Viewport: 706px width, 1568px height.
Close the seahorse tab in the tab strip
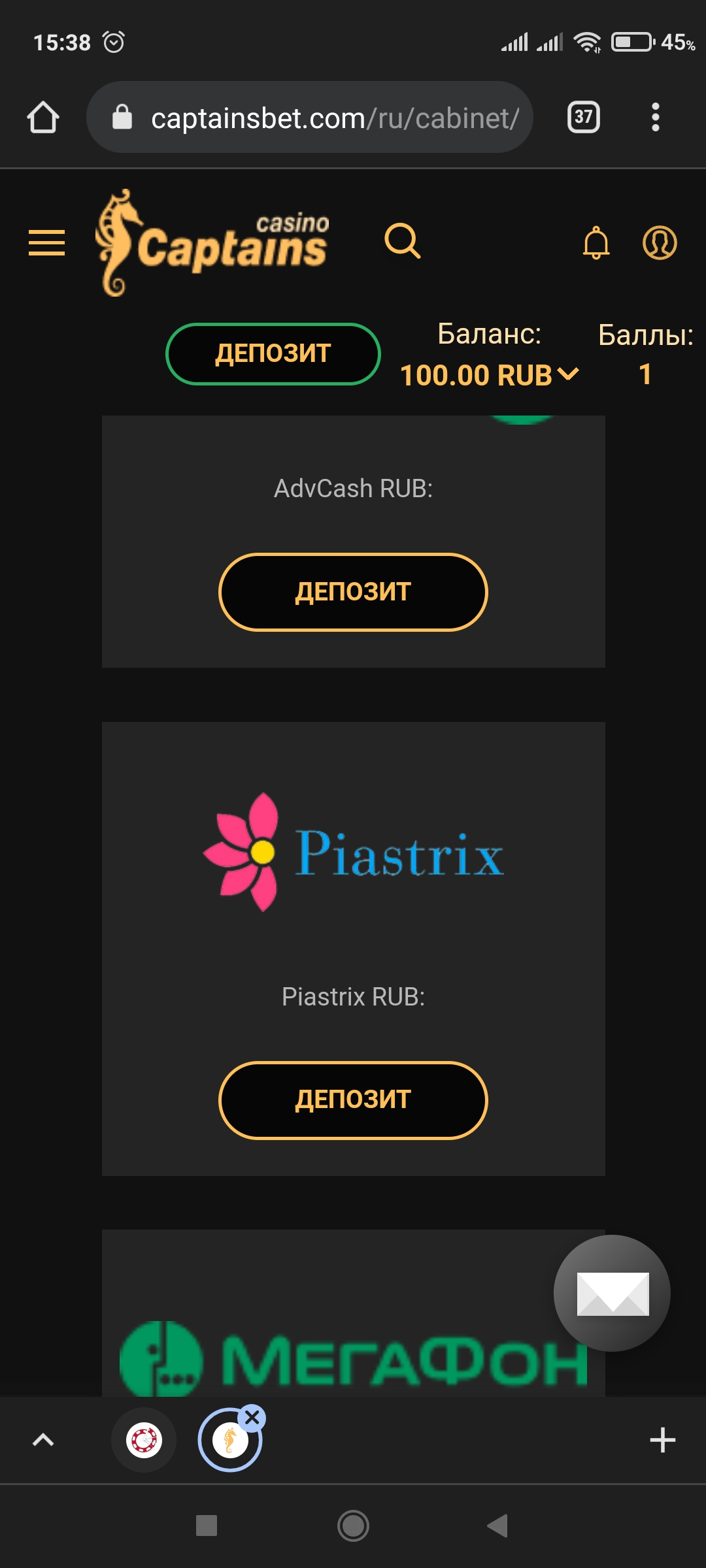252,1418
